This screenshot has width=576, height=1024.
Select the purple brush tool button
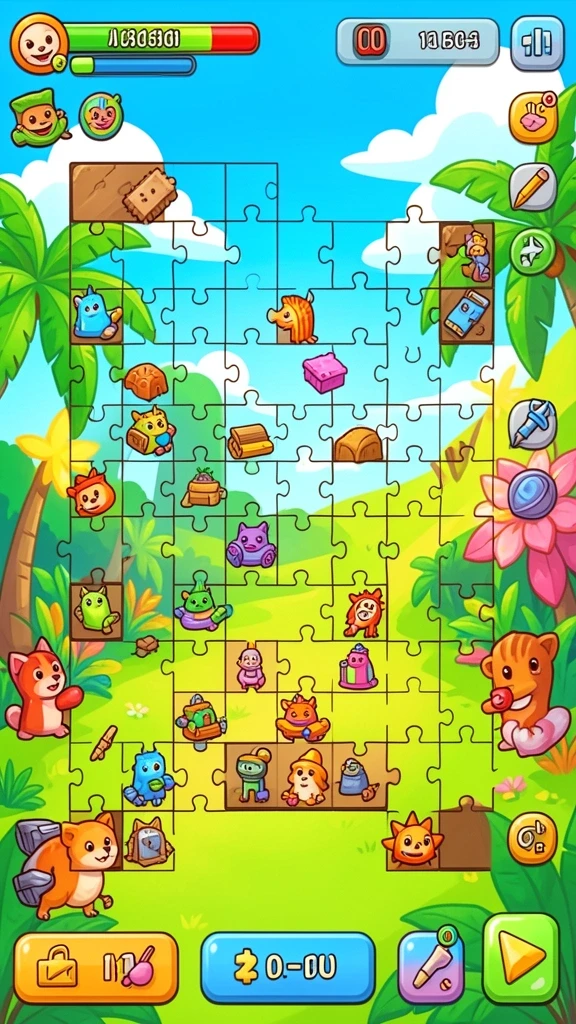pos(431,967)
